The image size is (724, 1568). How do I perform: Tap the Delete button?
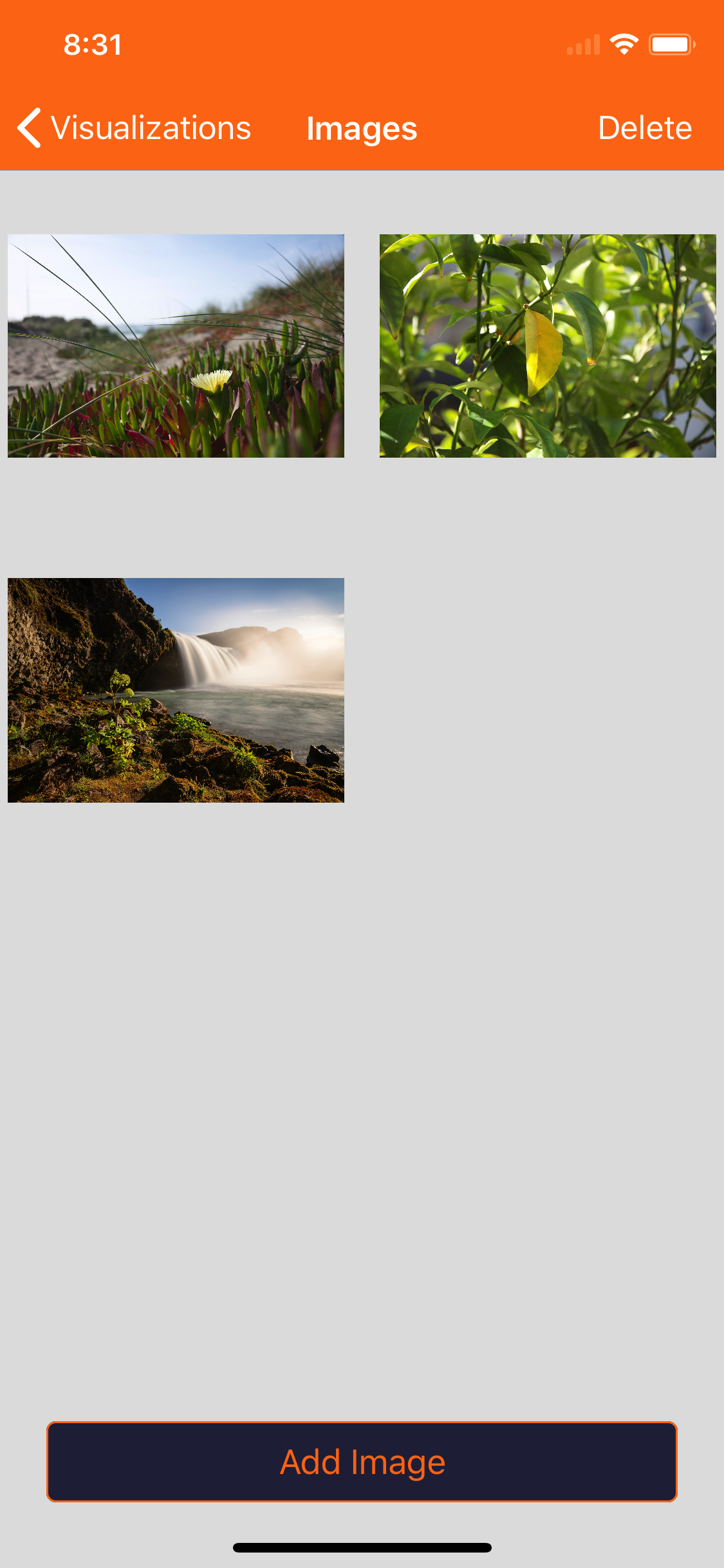point(644,128)
